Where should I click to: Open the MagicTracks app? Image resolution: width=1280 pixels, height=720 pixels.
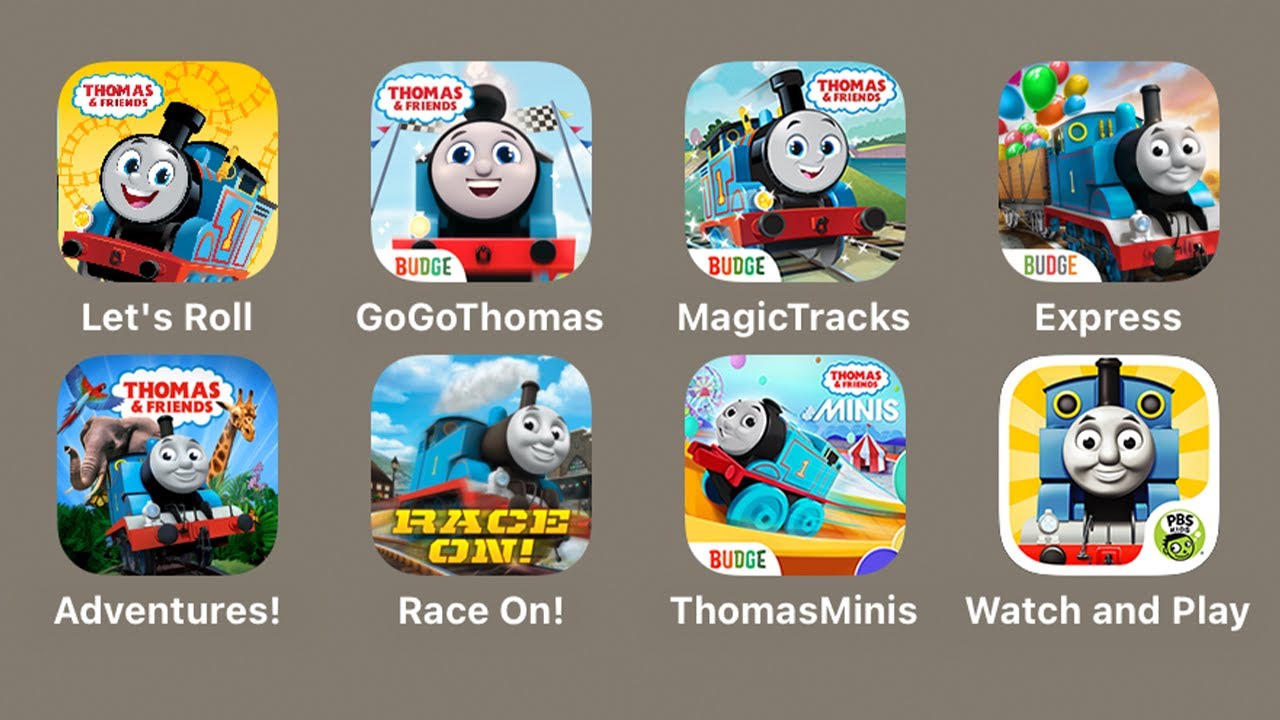795,171
